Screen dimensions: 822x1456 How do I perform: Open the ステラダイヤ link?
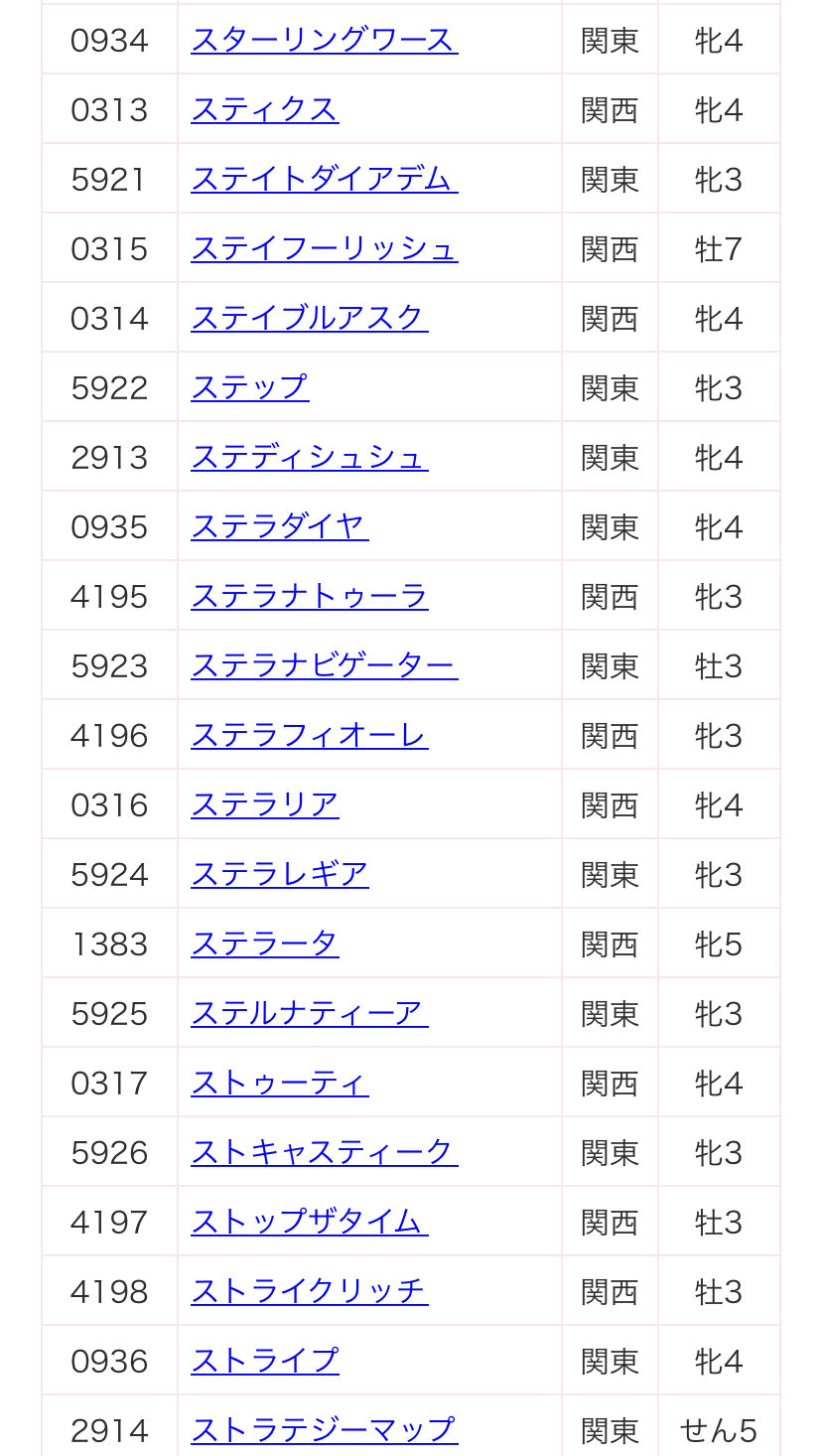(x=279, y=526)
